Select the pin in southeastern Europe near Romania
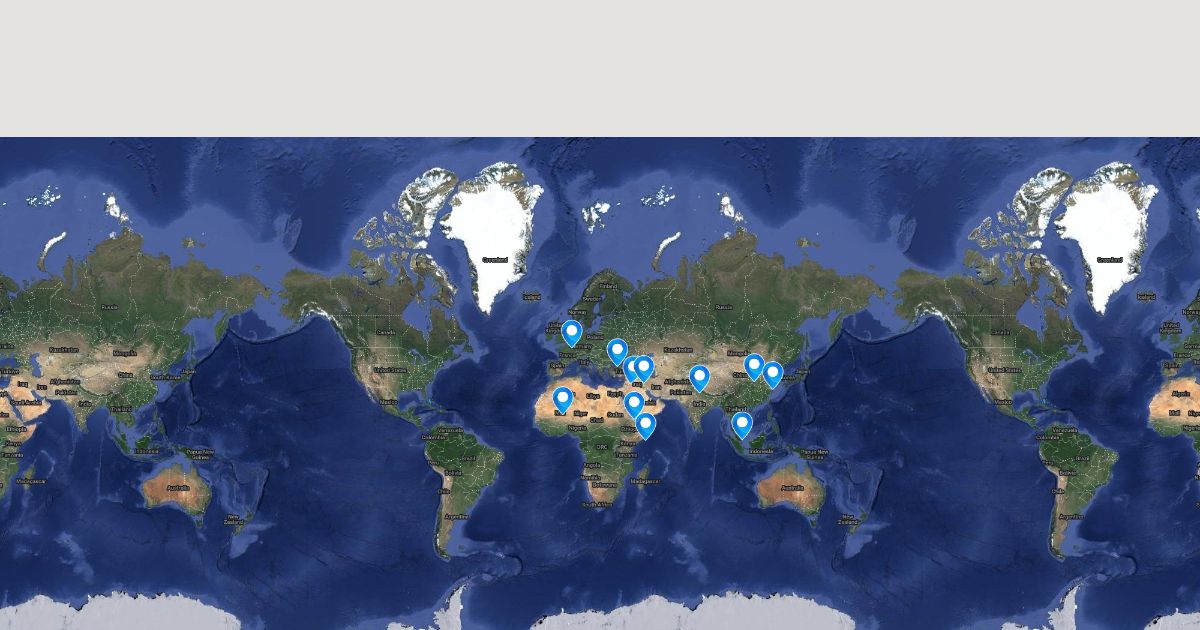This screenshot has width=1200, height=630. coord(617,350)
